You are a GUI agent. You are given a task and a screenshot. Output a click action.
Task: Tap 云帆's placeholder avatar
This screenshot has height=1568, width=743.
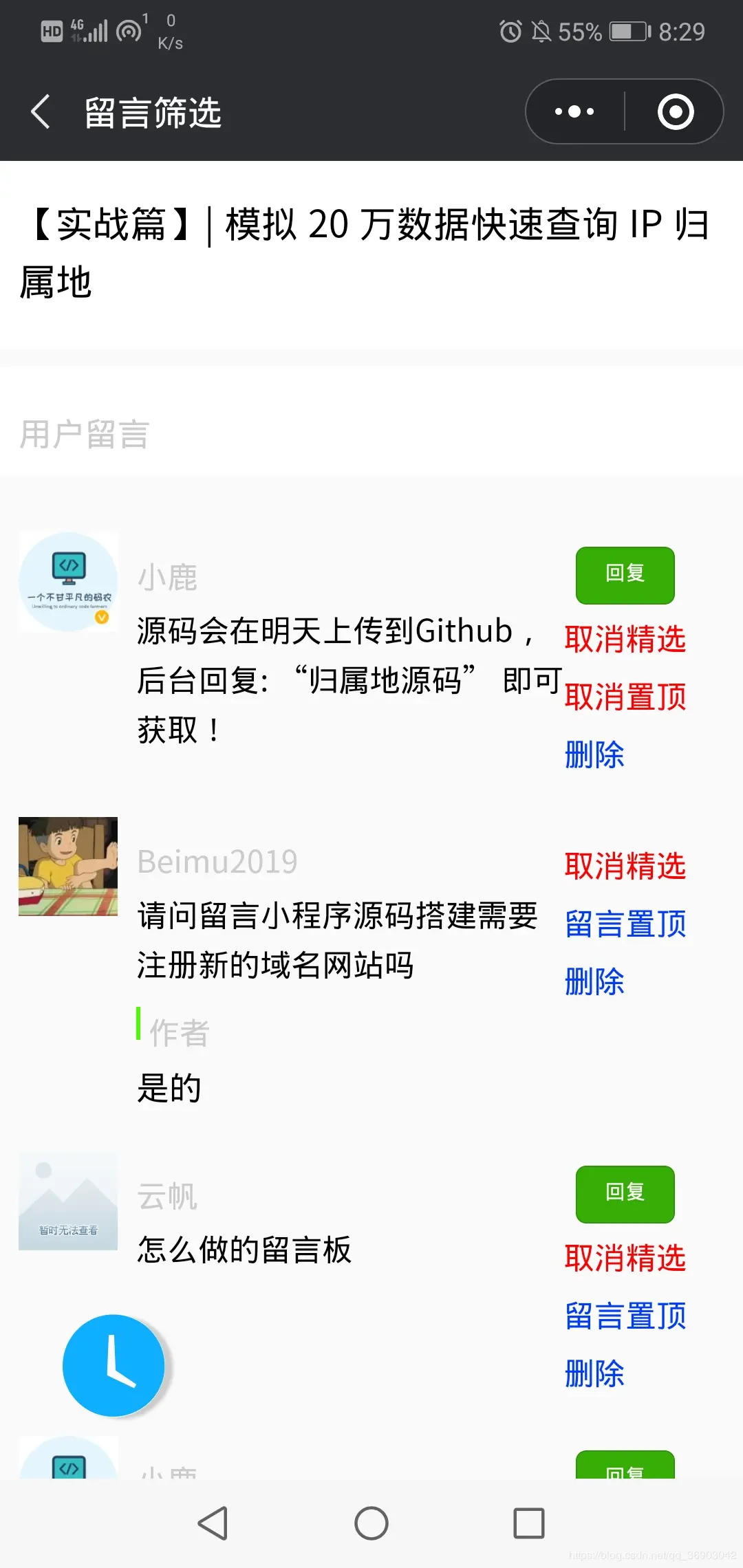click(x=68, y=1201)
